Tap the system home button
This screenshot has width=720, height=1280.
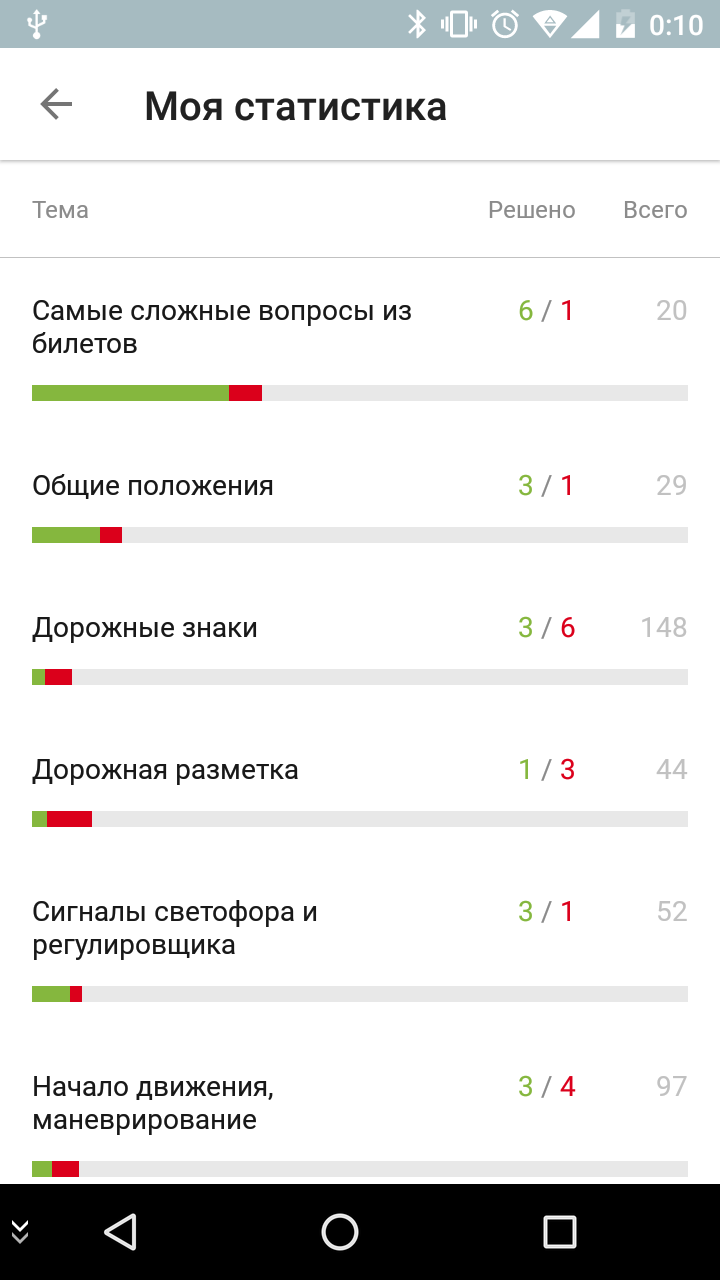point(340,1232)
